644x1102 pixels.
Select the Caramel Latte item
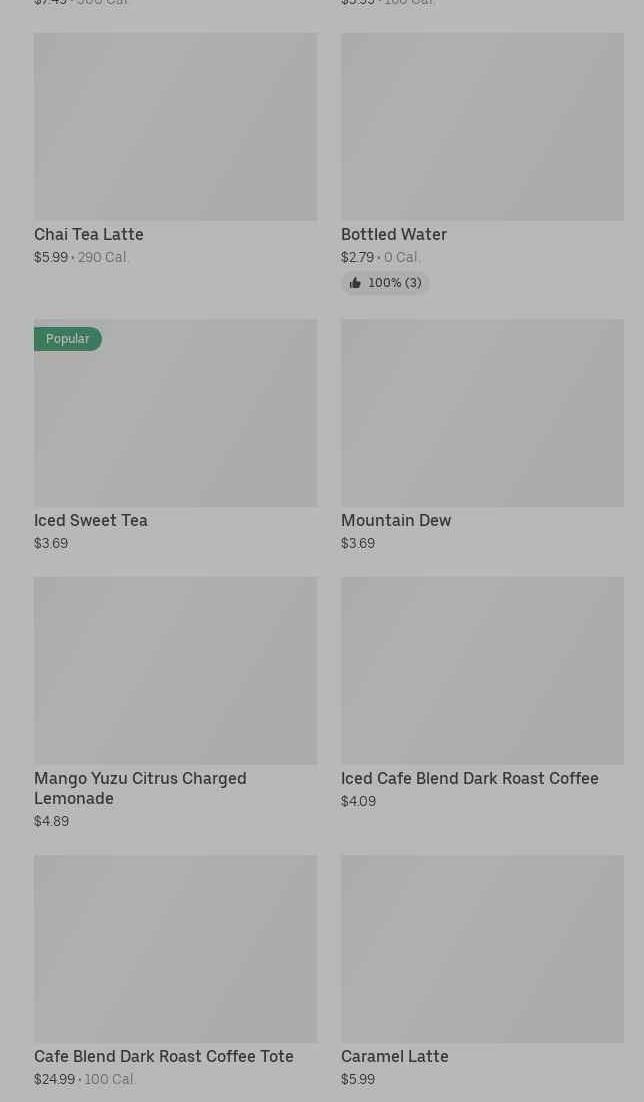(x=482, y=971)
